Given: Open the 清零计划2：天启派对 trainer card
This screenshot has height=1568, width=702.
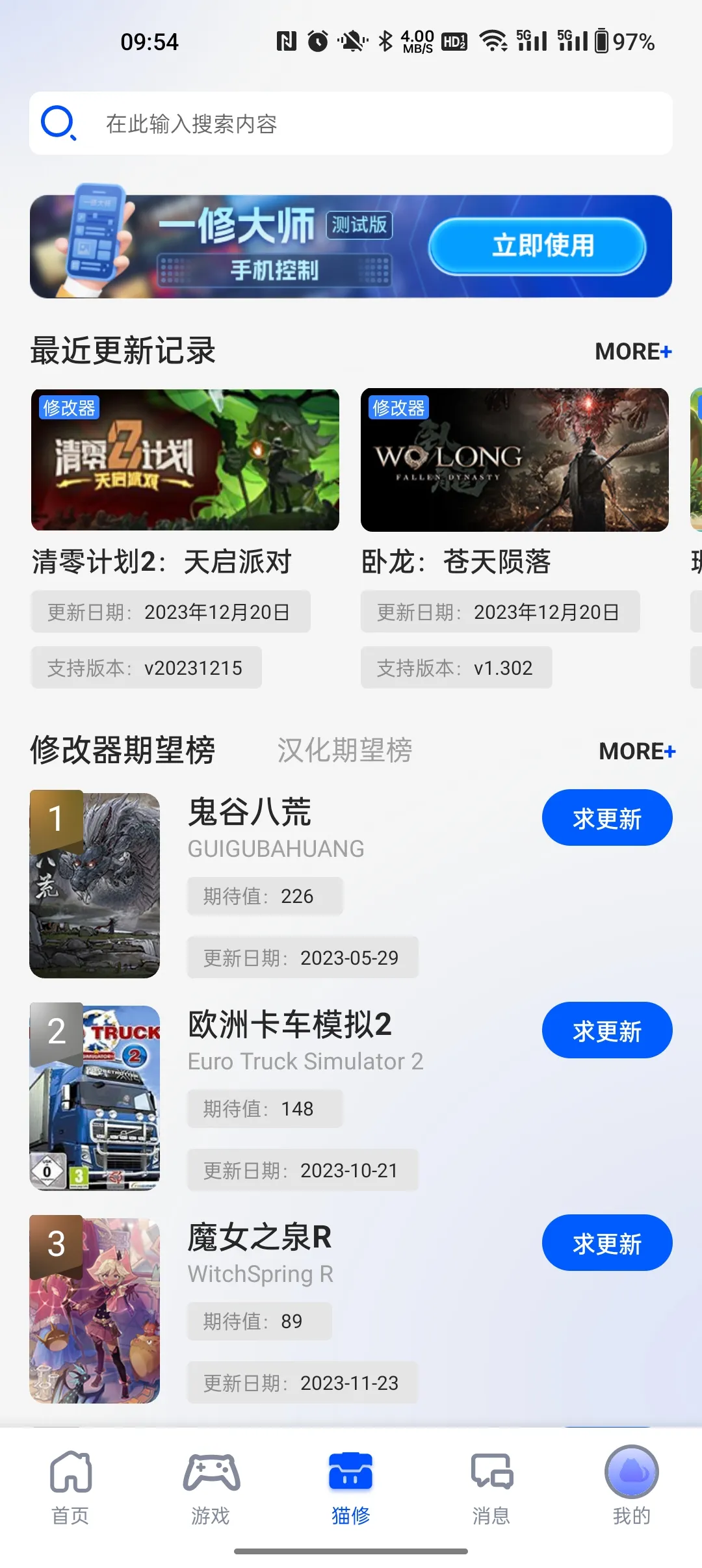Looking at the screenshot, I should click(x=185, y=460).
